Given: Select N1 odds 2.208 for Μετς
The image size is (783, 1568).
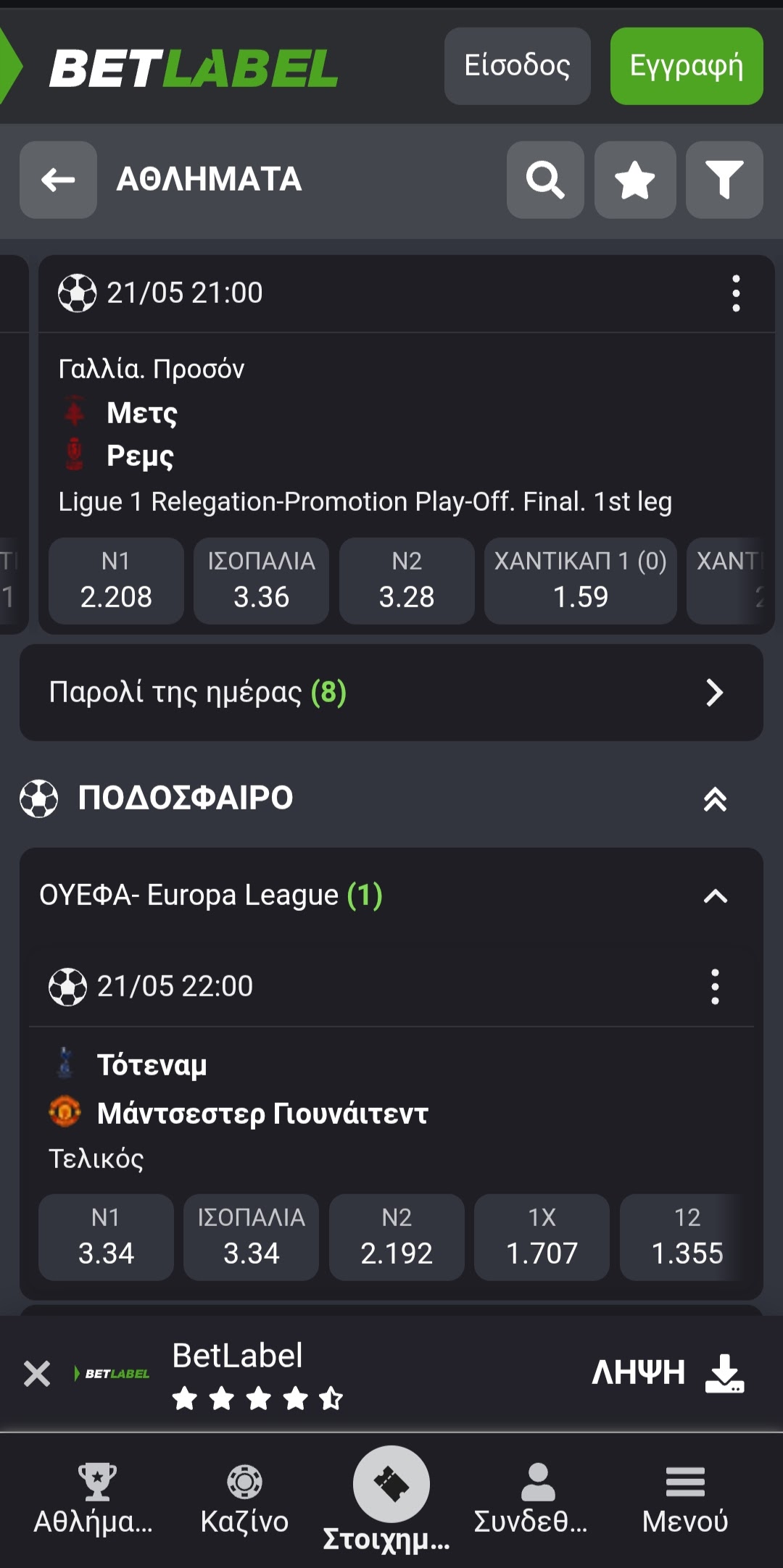Looking at the screenshot, I should (116, 580).
